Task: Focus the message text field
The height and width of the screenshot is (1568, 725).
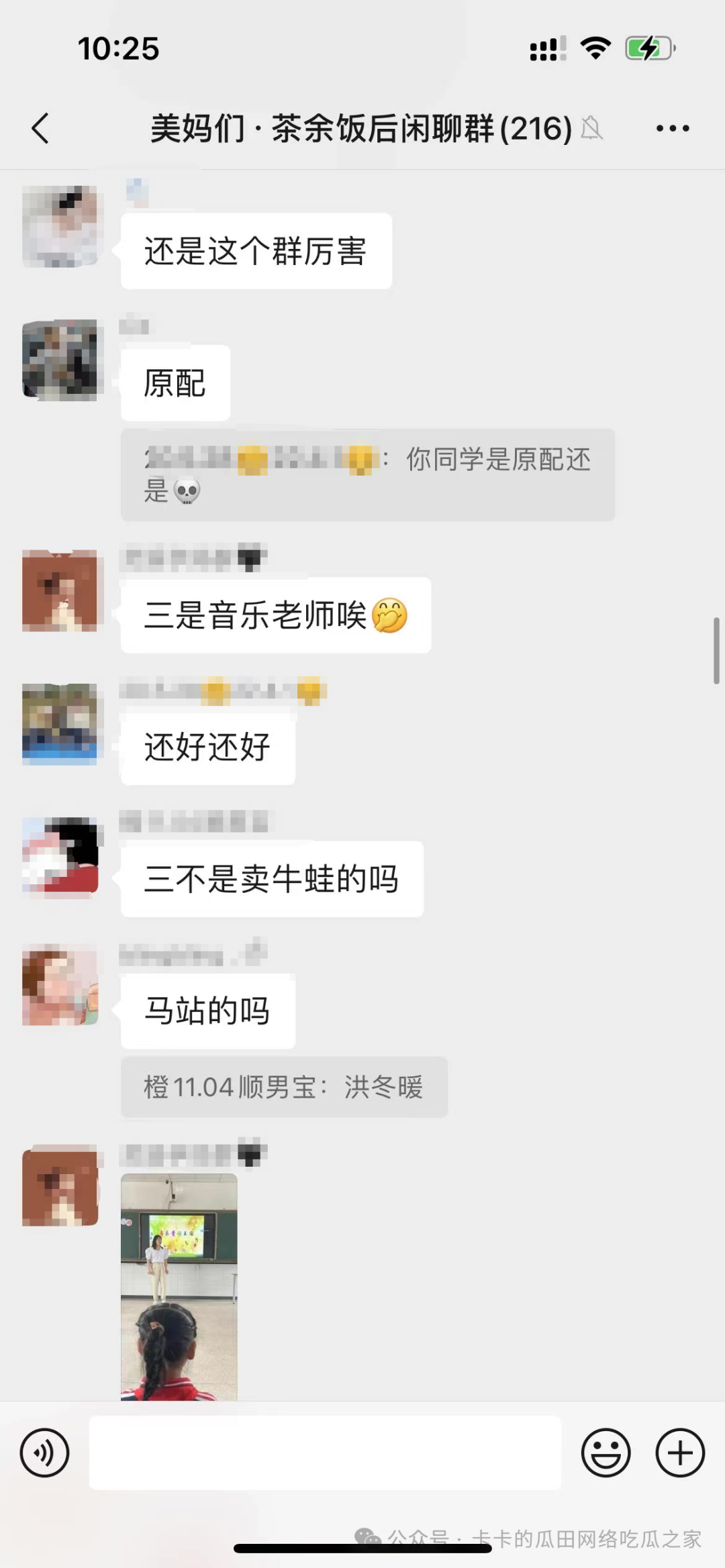Action: 325,1453
